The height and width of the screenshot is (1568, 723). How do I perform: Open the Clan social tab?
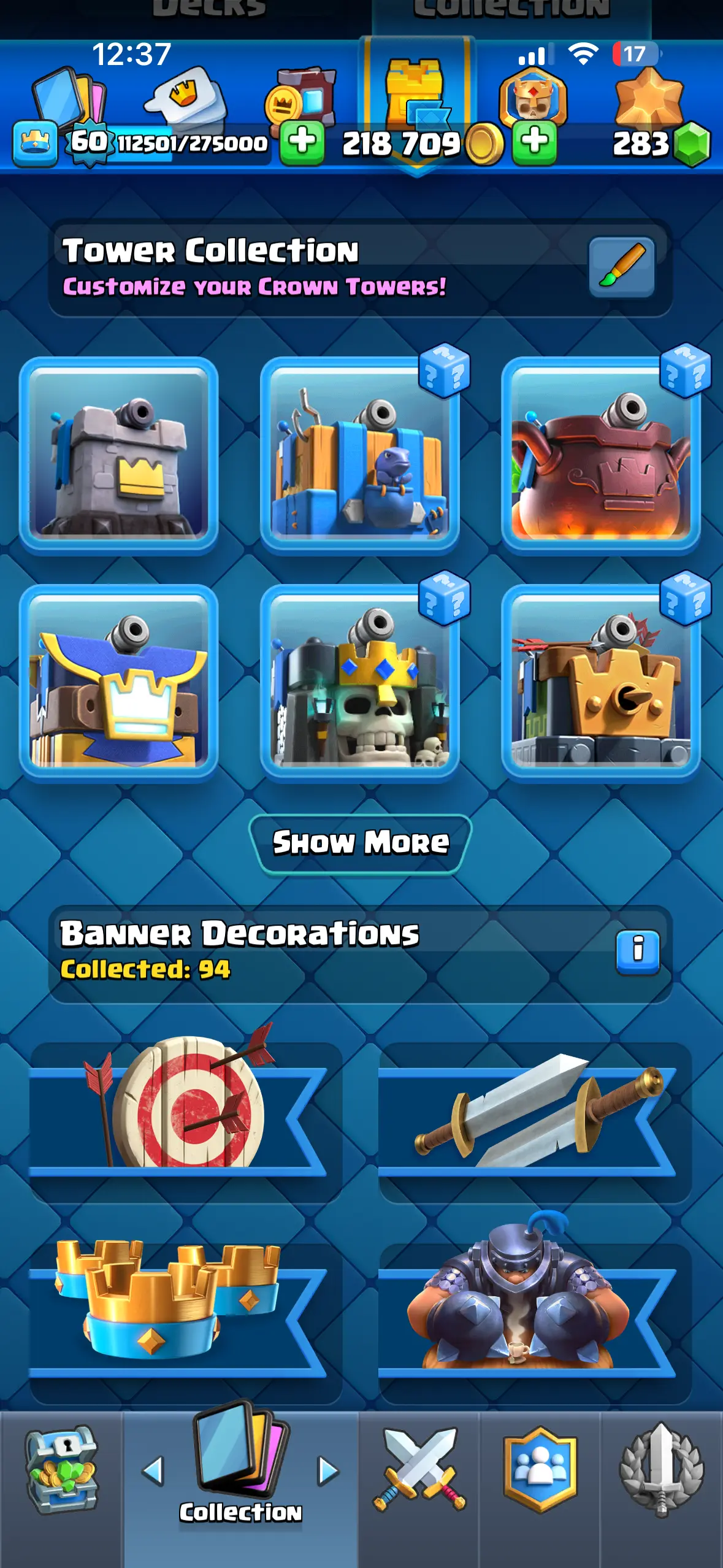click(540, 1472)
